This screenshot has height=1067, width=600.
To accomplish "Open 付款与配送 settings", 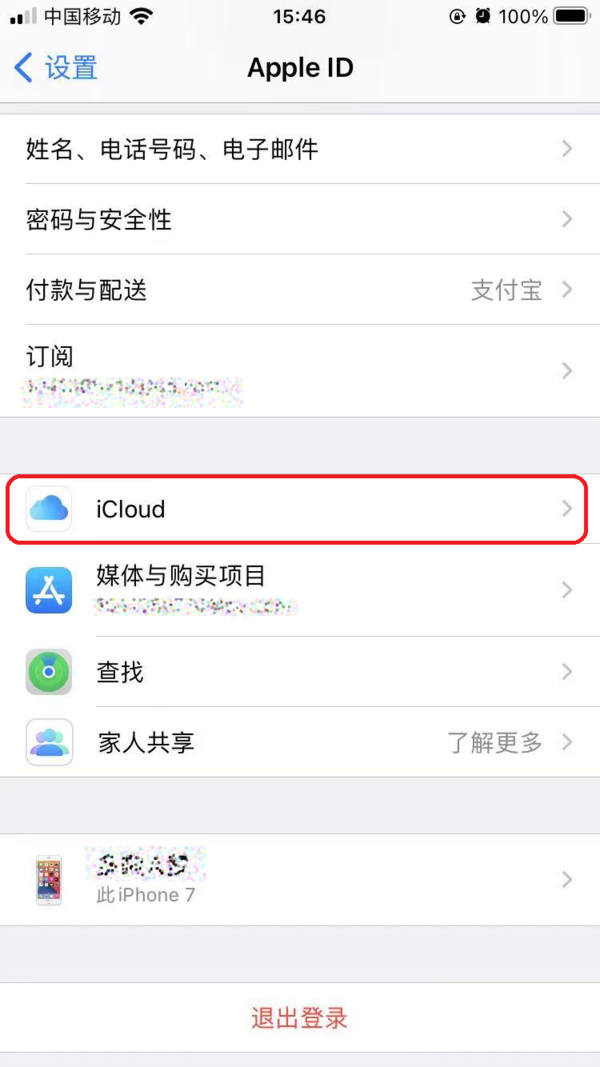I will tap(299, 290).
